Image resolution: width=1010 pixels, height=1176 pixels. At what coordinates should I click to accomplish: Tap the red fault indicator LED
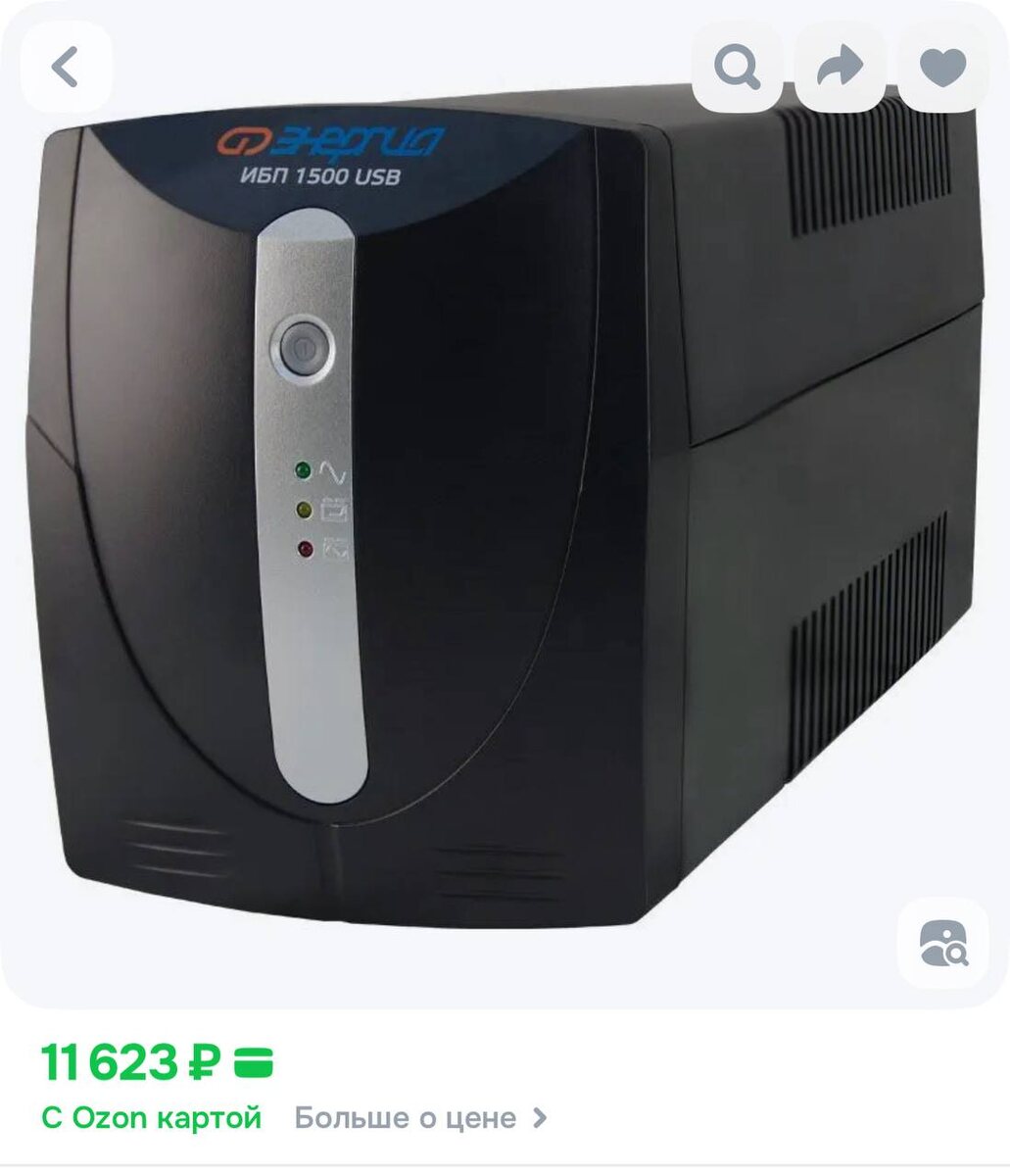[x=304, y=548]
